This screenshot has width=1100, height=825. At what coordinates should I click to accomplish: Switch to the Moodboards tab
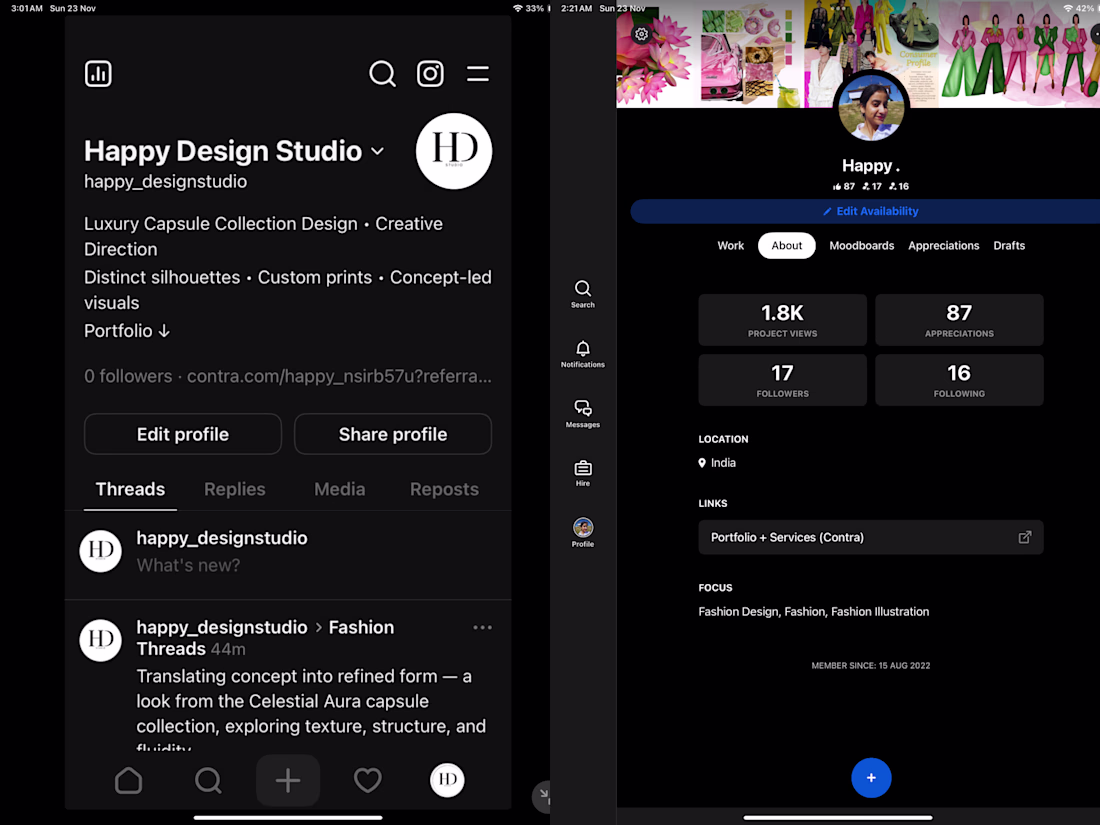point(861,245)
